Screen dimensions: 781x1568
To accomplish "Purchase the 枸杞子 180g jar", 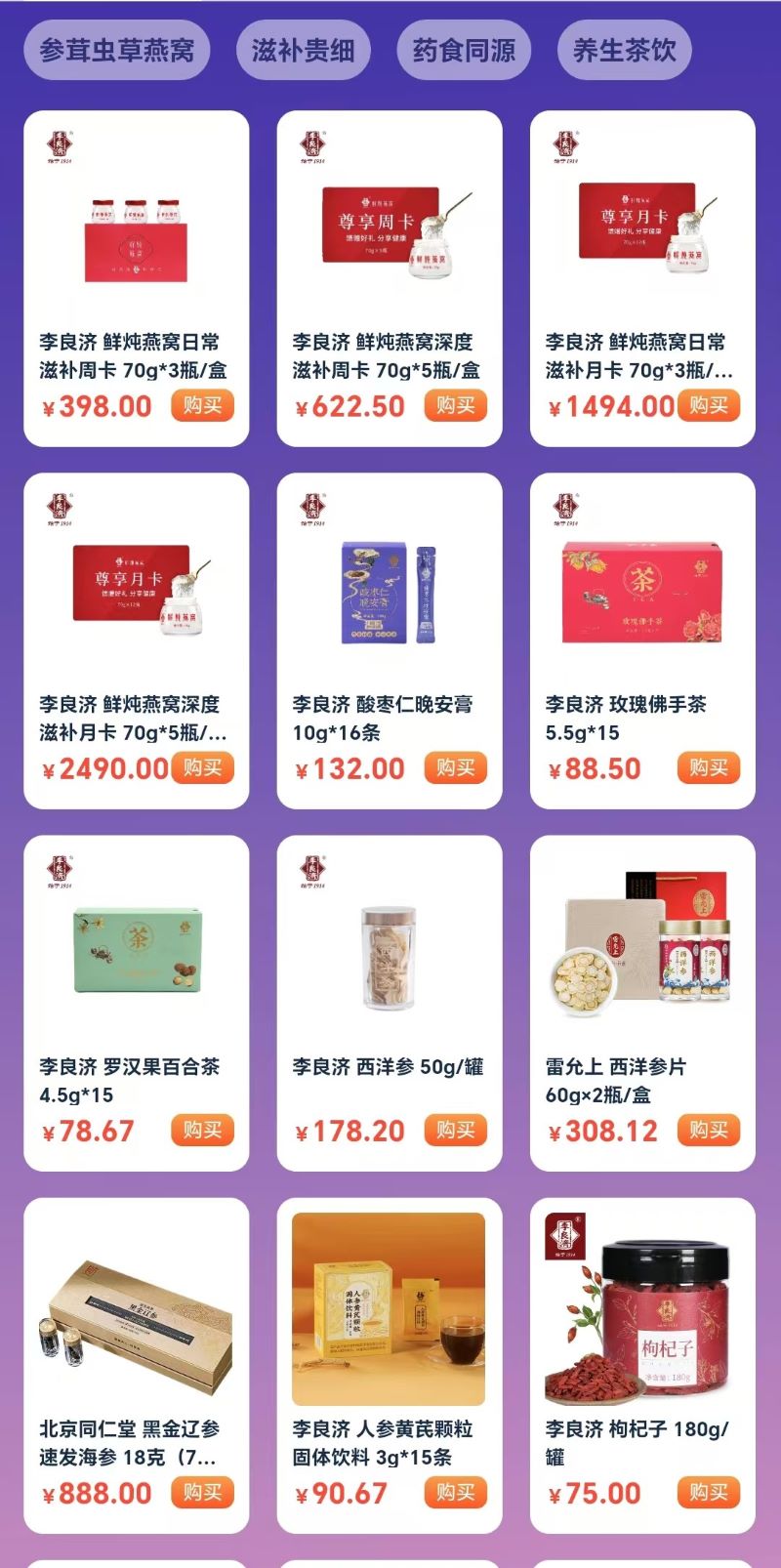I will (708, 1492).
